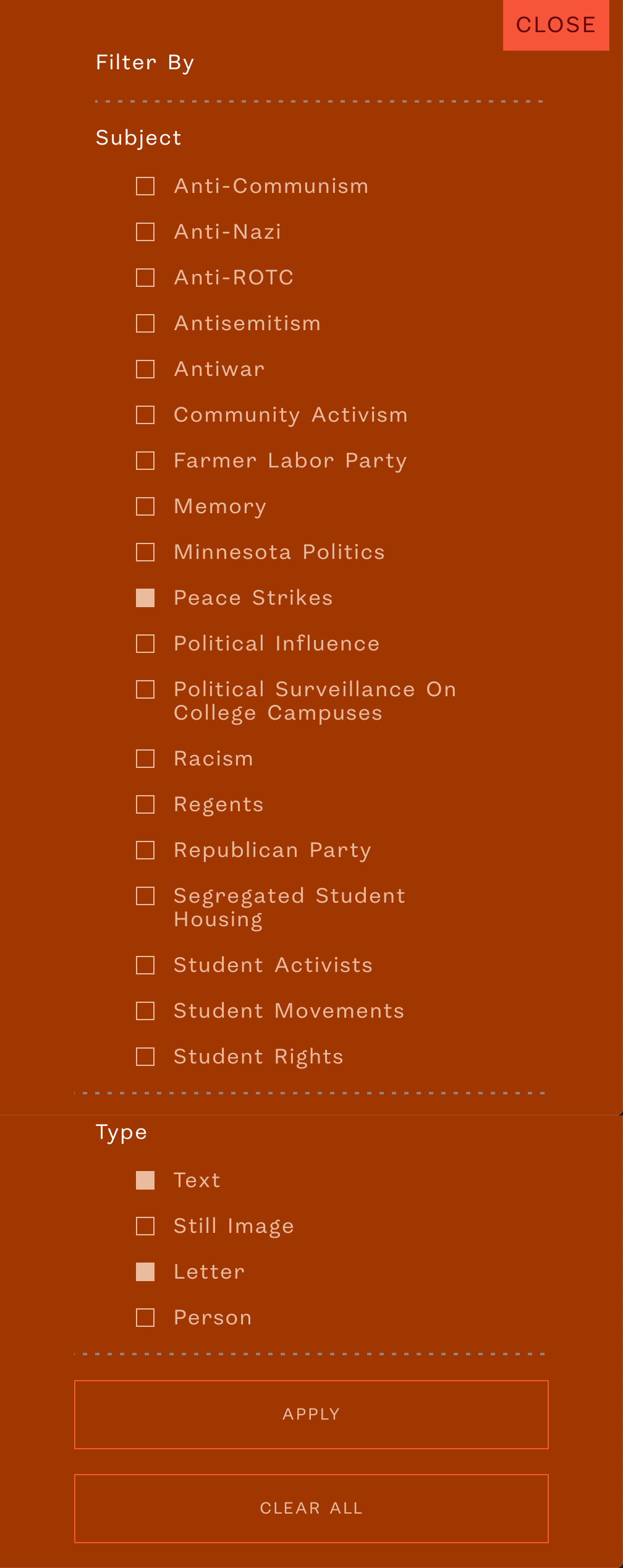This screenshot has width=623, height=1568.
Task: Tick the Farmer Labor Party filter
Action: pos(145,461)
